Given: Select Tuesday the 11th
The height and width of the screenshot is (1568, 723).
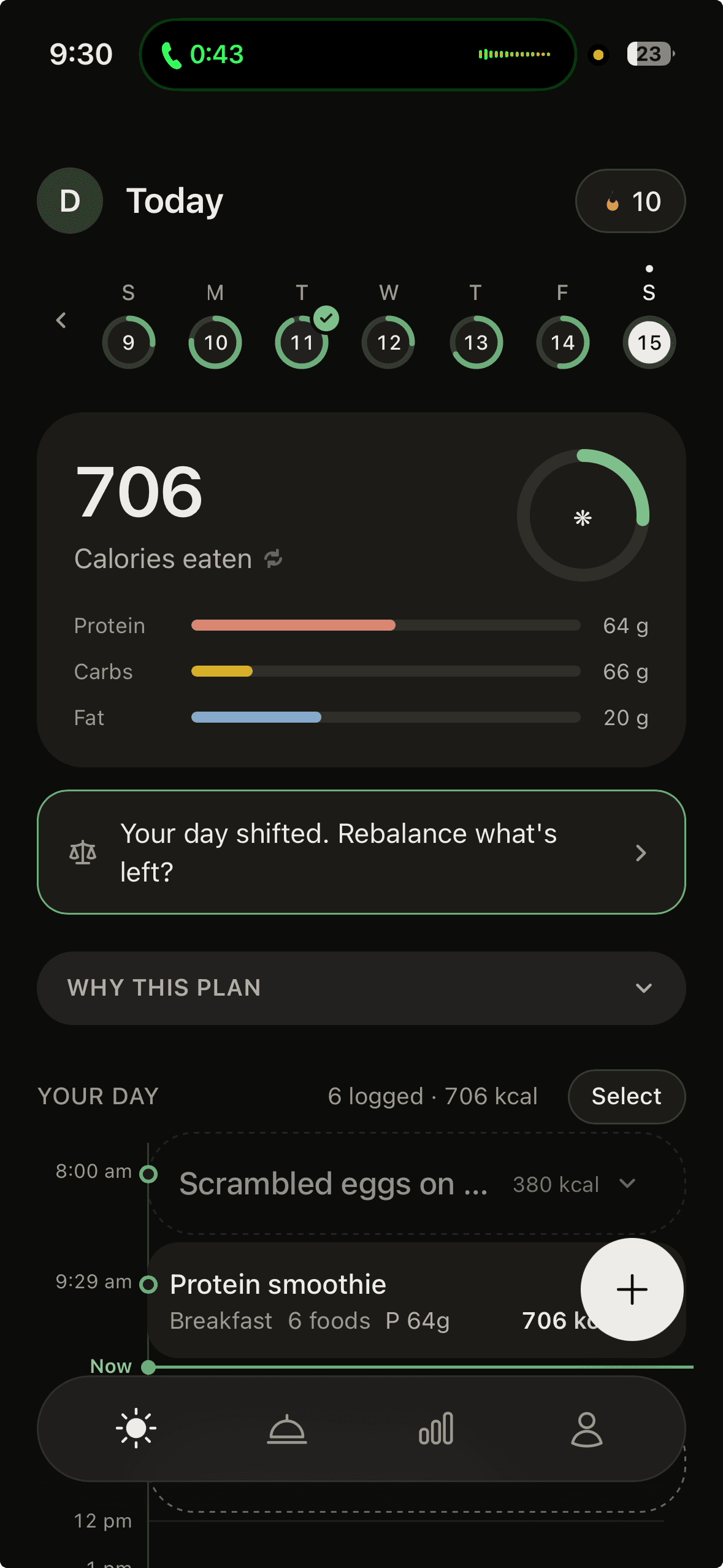Looking at the screenshot, I should pos(302,342).
